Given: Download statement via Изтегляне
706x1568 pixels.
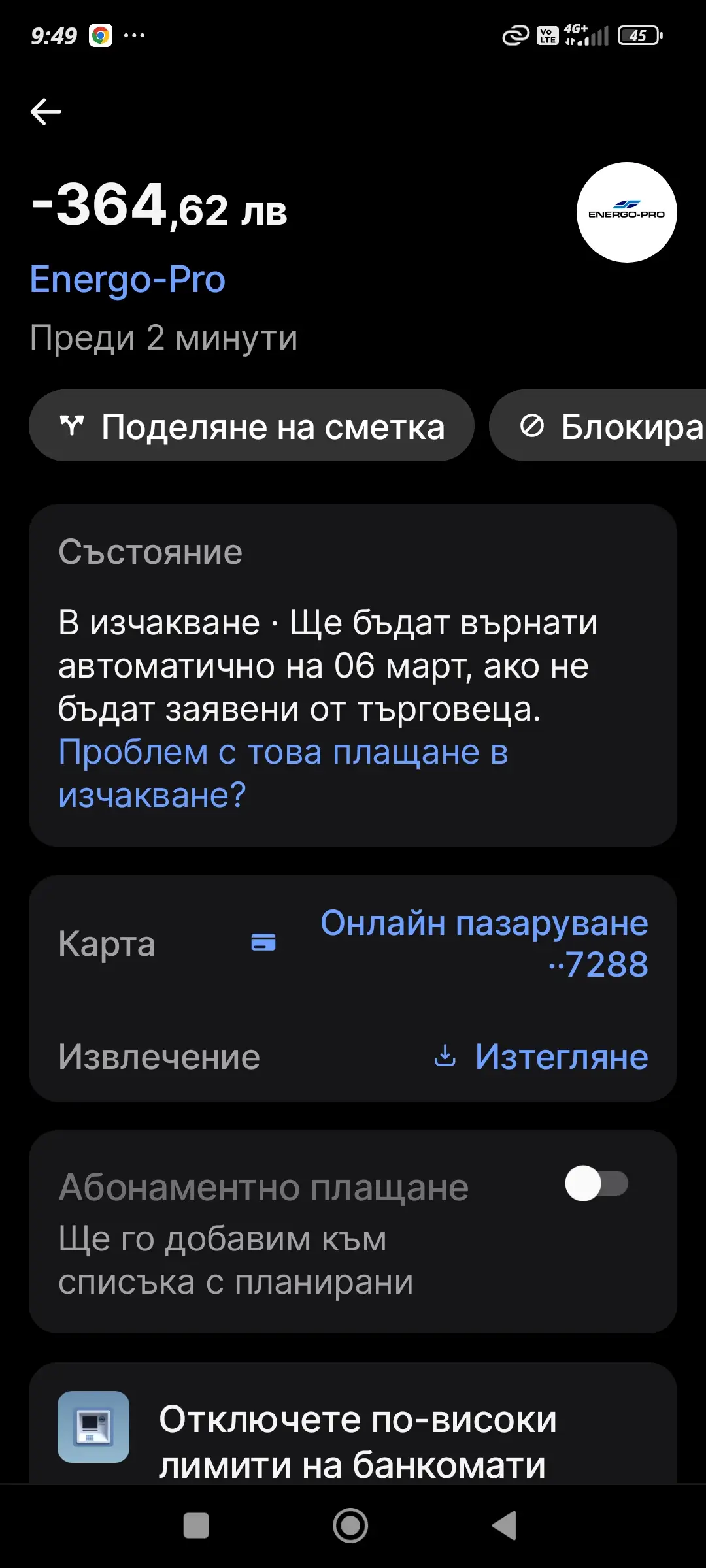Looking at the screenshot, I should pyautogui.click(x=543, y=1056).
